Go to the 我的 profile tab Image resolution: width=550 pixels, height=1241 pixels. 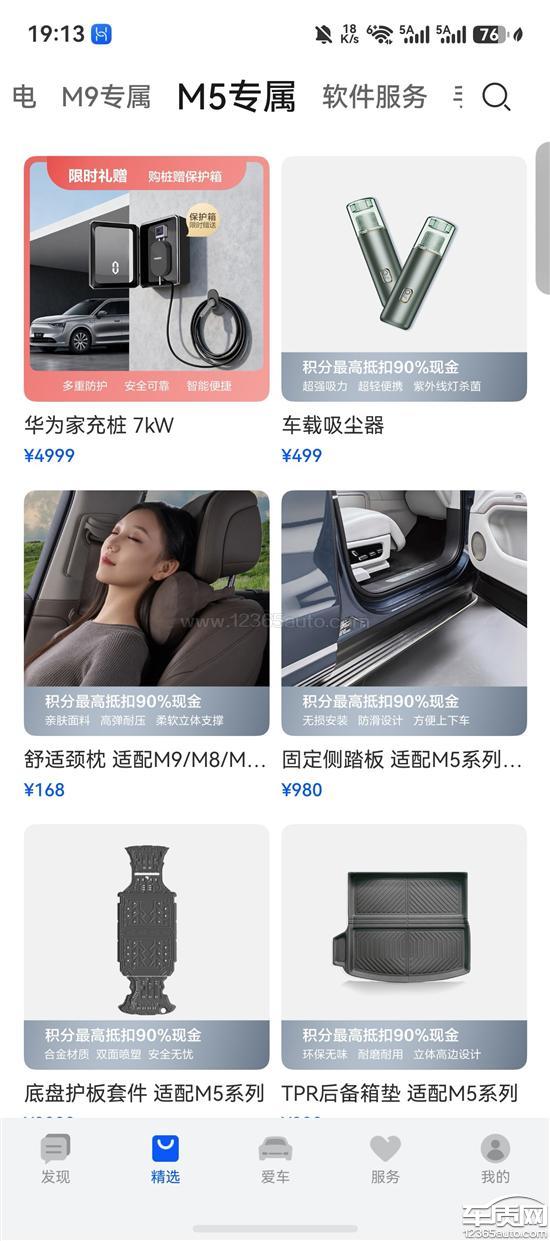point(495,1160)
